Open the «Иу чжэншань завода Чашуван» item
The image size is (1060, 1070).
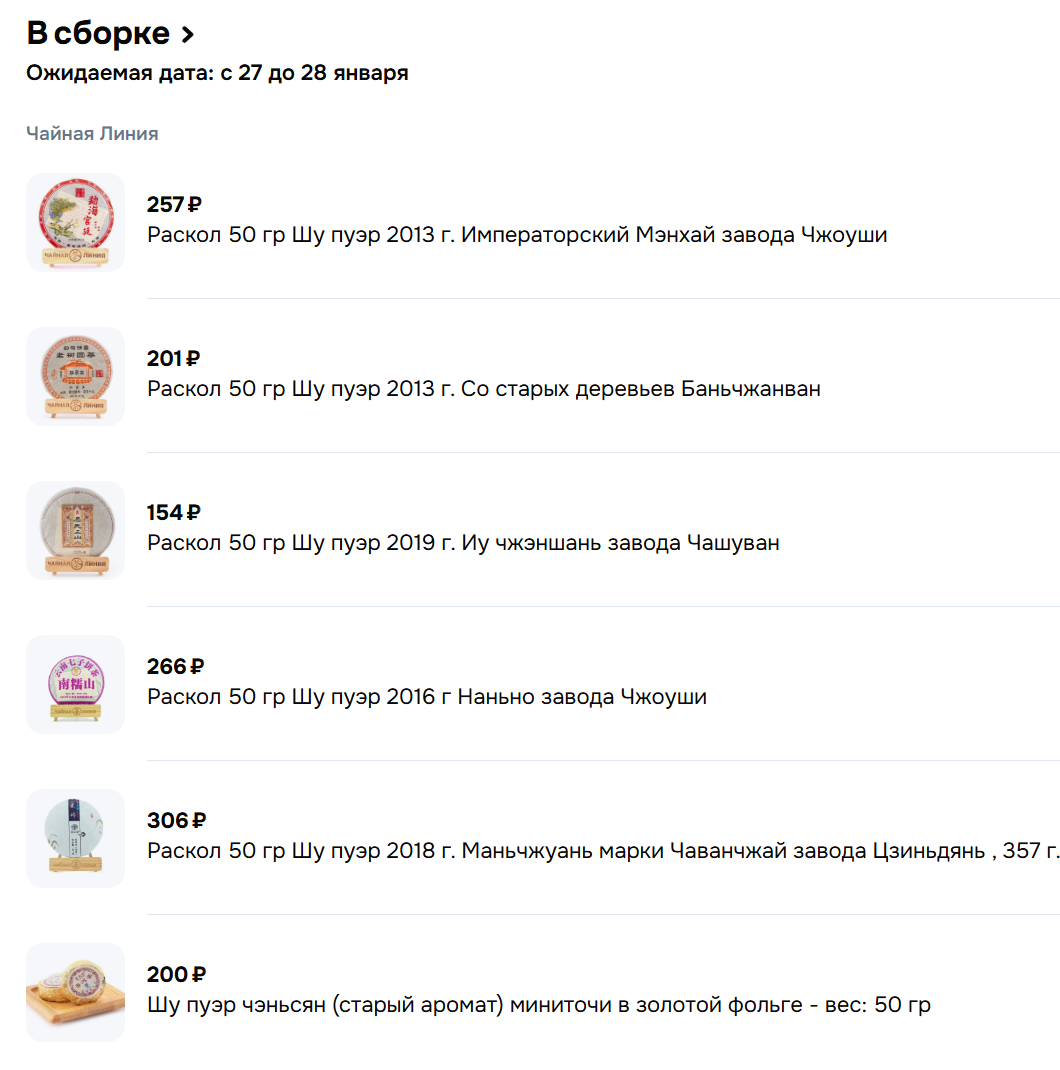click(x=462, y=543)
